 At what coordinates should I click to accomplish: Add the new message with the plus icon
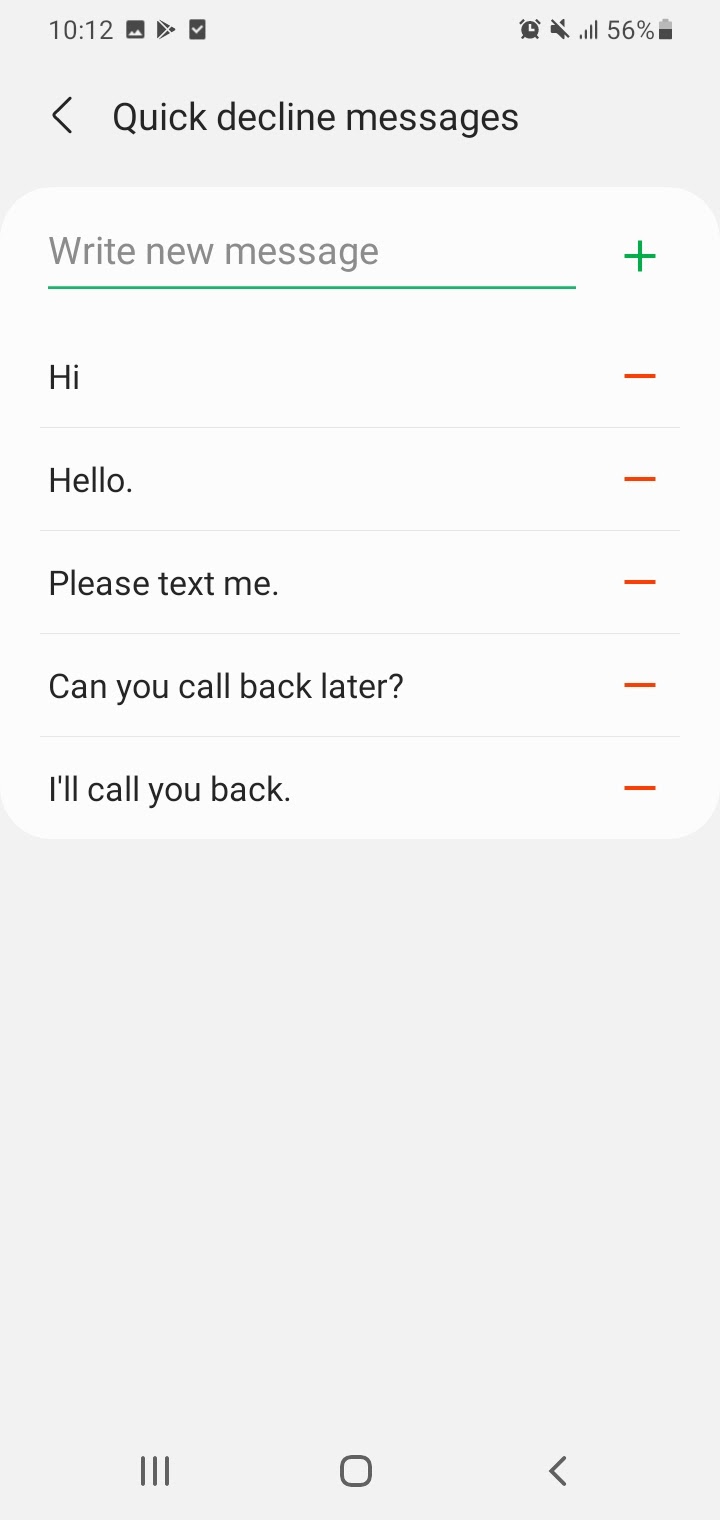[640, 257]
